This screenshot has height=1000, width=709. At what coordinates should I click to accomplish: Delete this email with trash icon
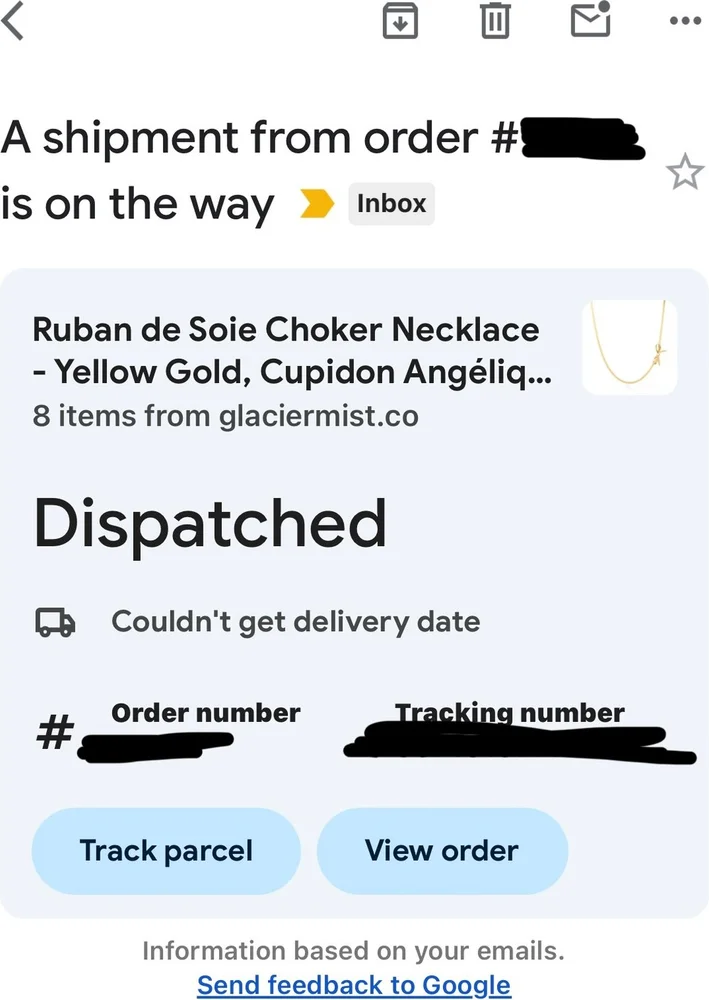(x=495, y=21)
